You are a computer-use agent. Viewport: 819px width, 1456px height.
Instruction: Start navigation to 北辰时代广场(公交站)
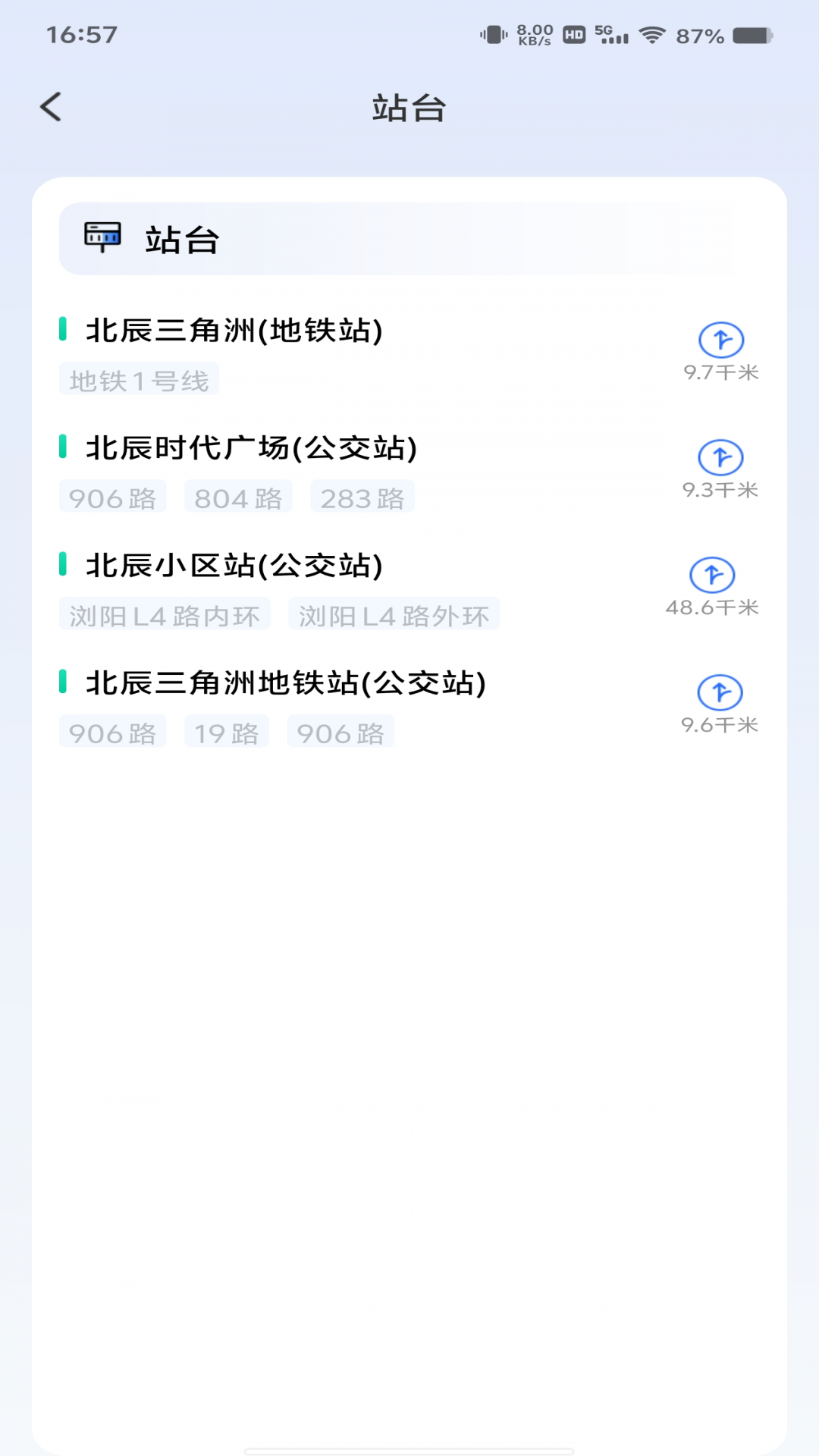[x=720, y=458]
